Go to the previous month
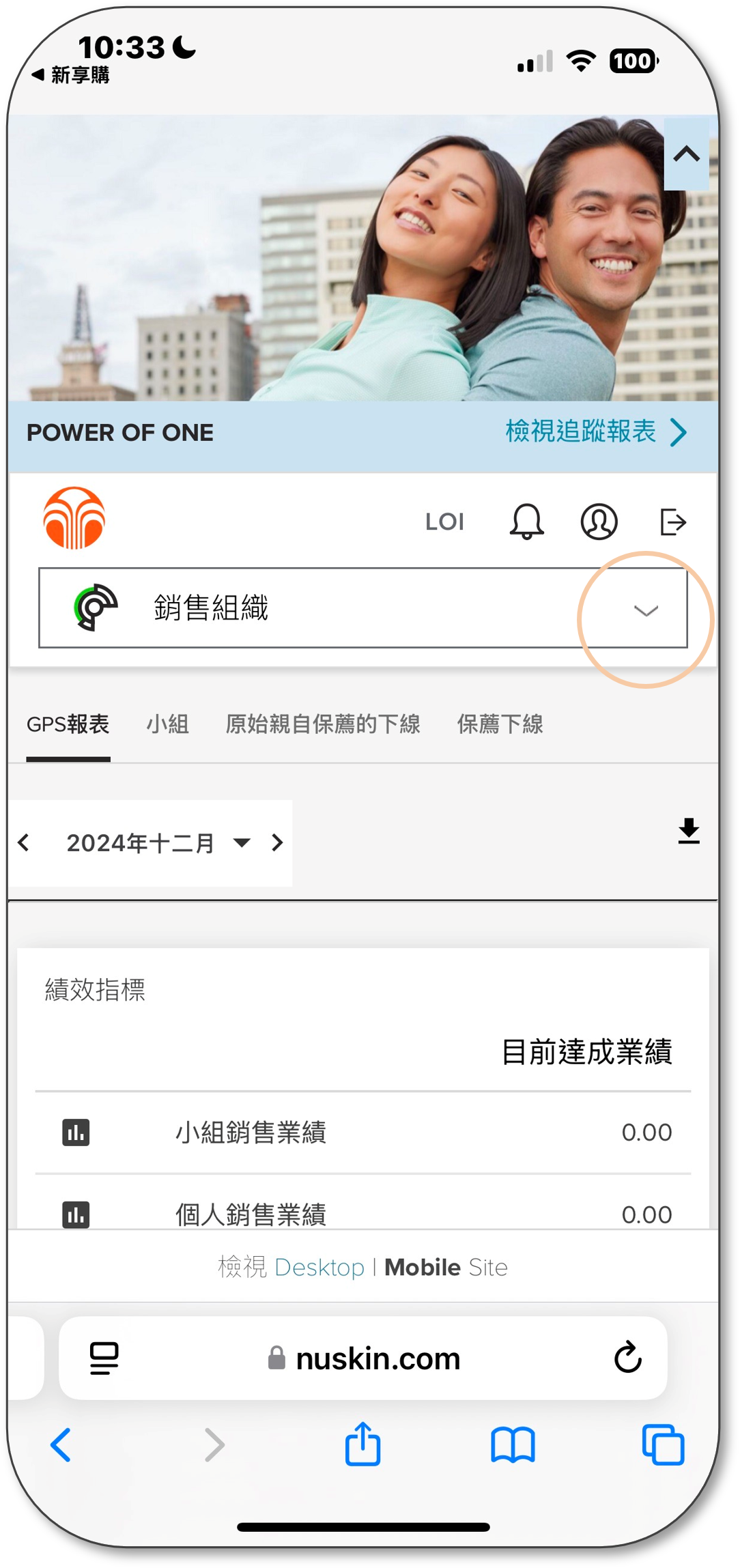 tap(24, 843)
